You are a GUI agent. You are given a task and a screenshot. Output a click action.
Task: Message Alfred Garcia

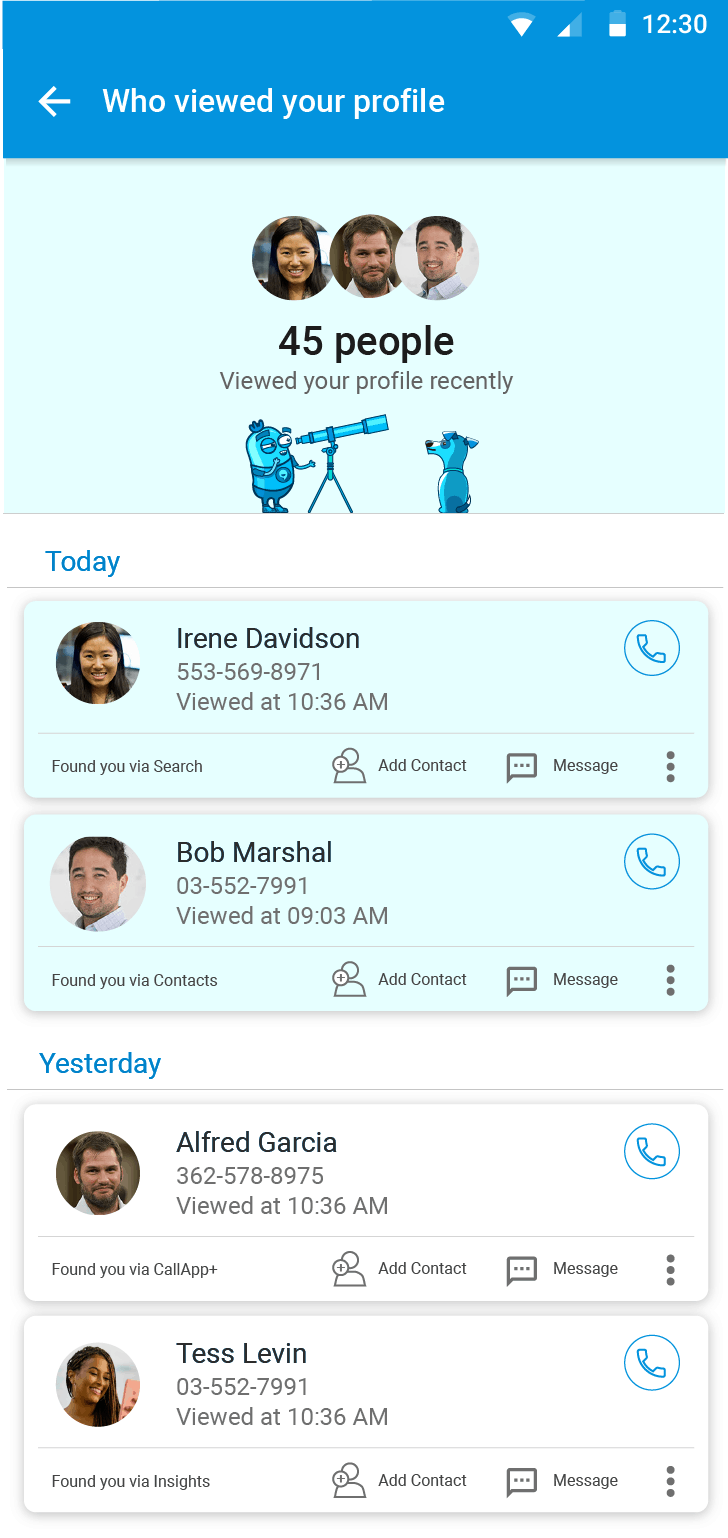click(562, 1269)
